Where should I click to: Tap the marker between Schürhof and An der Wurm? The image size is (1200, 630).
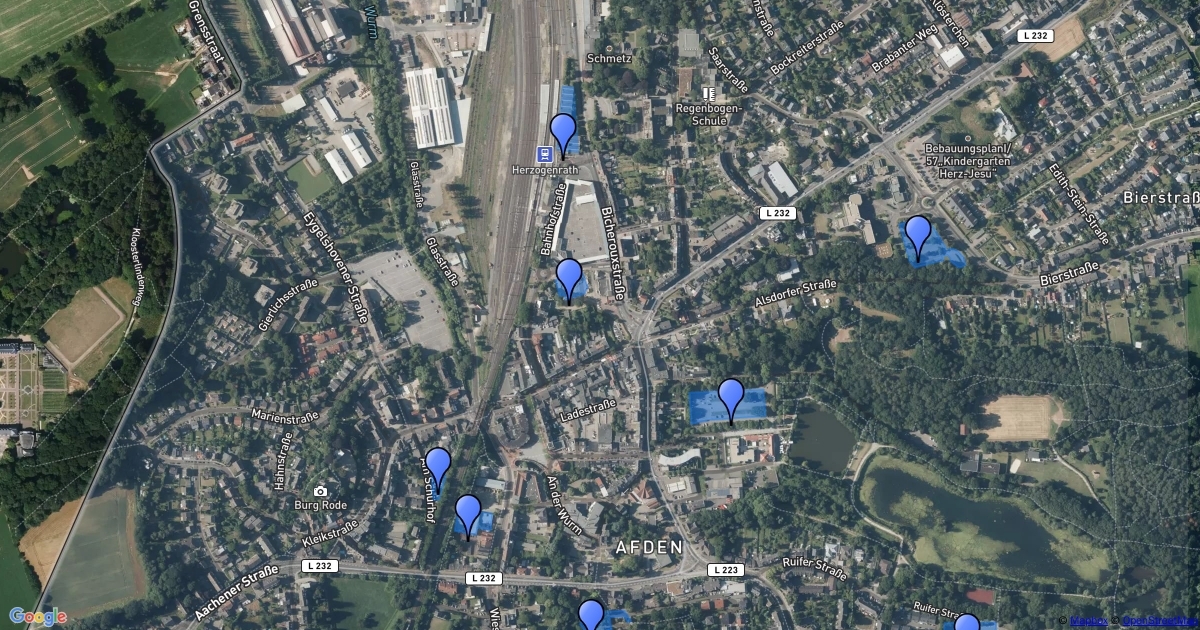pyautogui.click(x=468, y=514)
